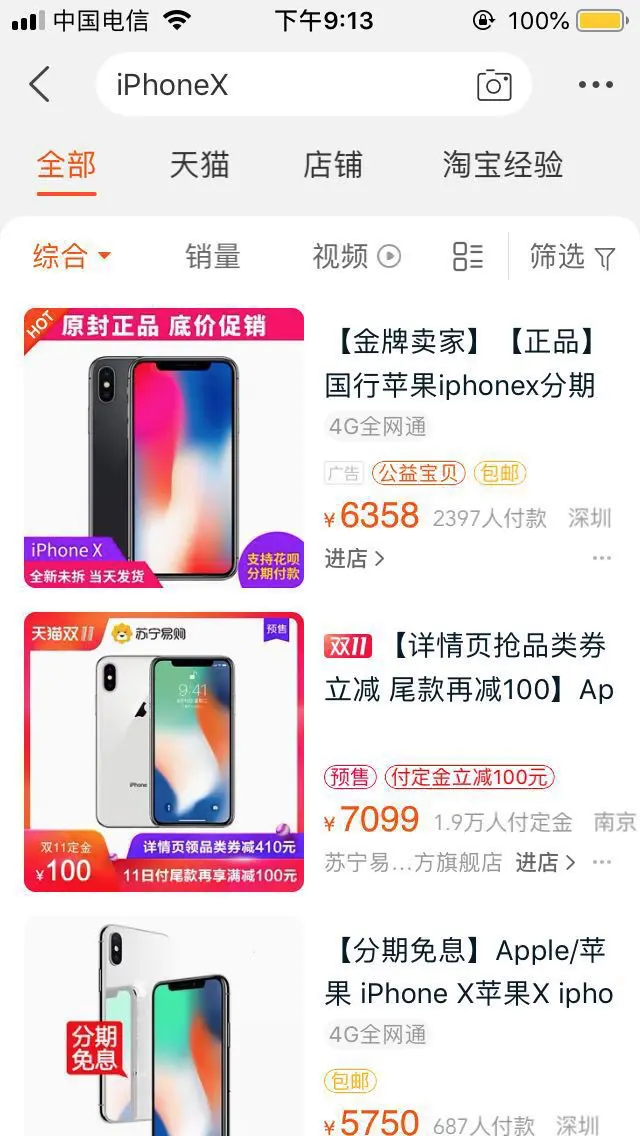Open more options for the ¥6358 listing
This screenshot has width=640, height=1136.
[x=601, y=558]
